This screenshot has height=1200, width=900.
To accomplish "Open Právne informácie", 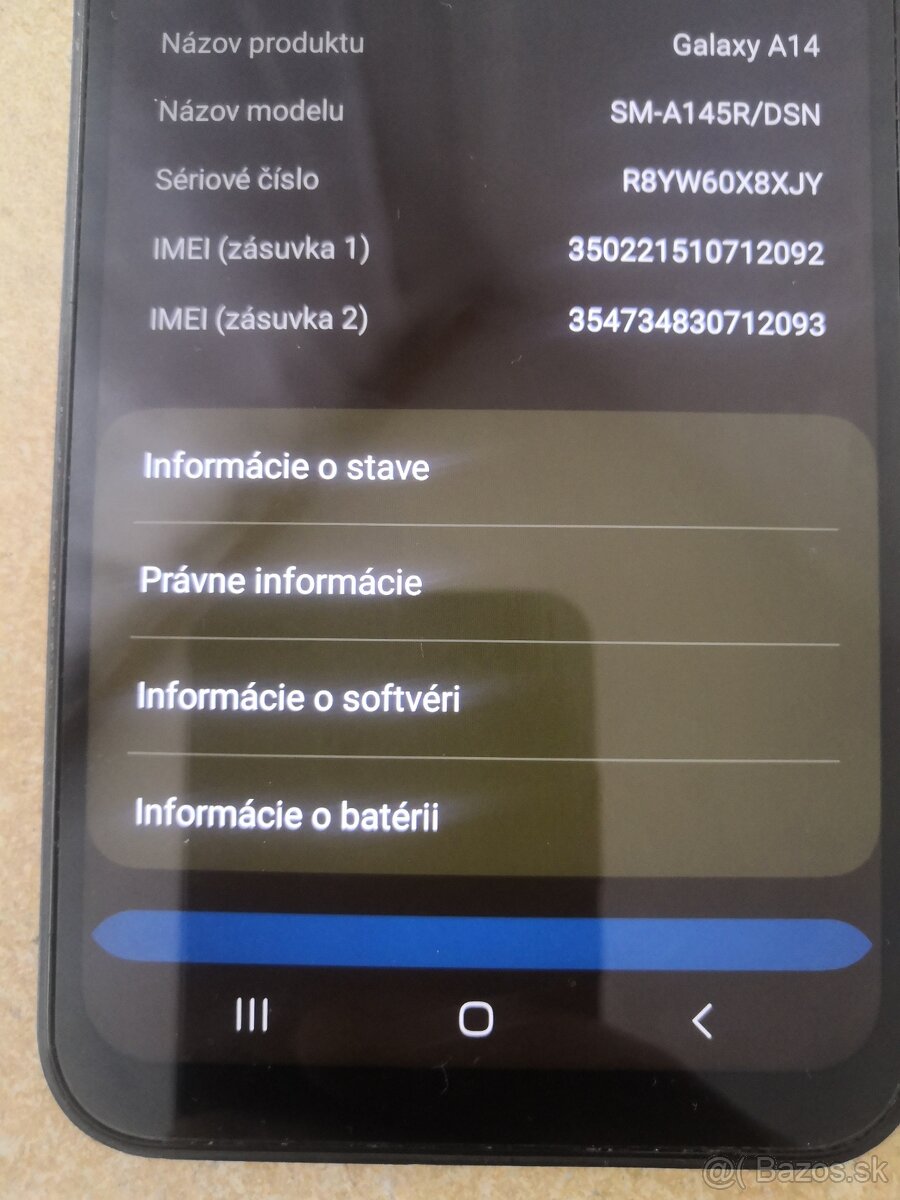I will tap(281, 582).
